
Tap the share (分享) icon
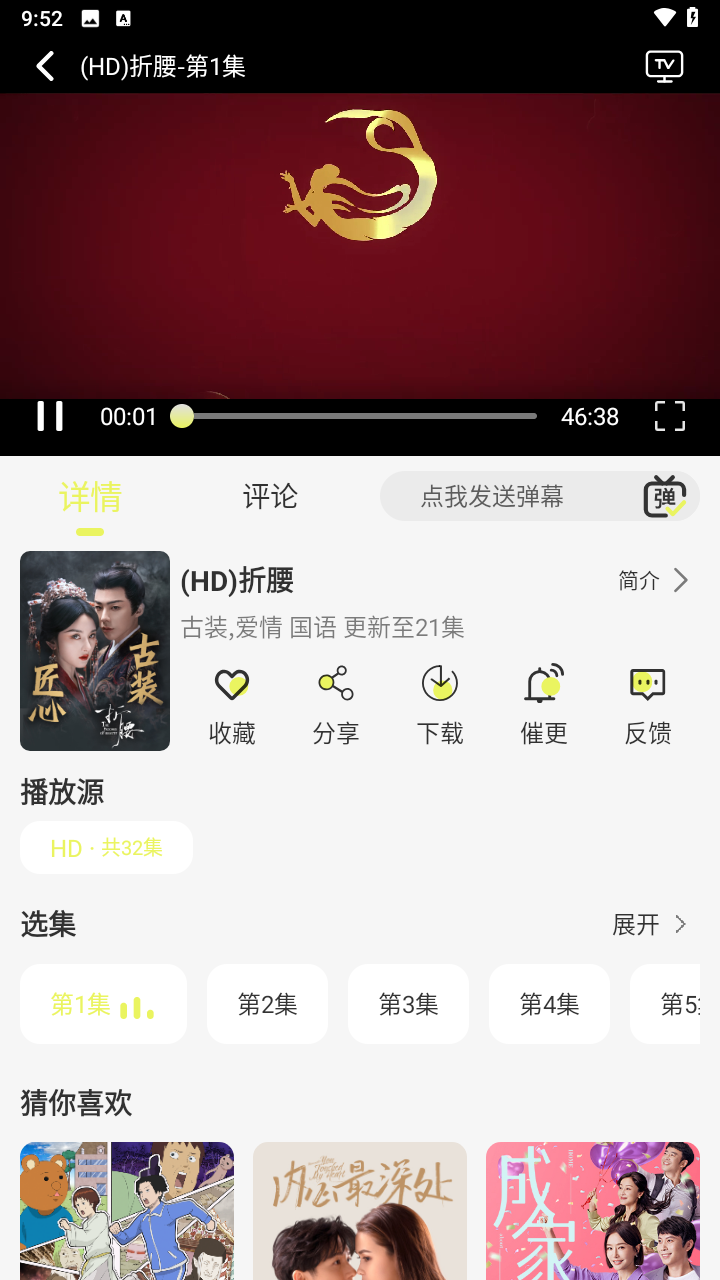click(336, 685)
